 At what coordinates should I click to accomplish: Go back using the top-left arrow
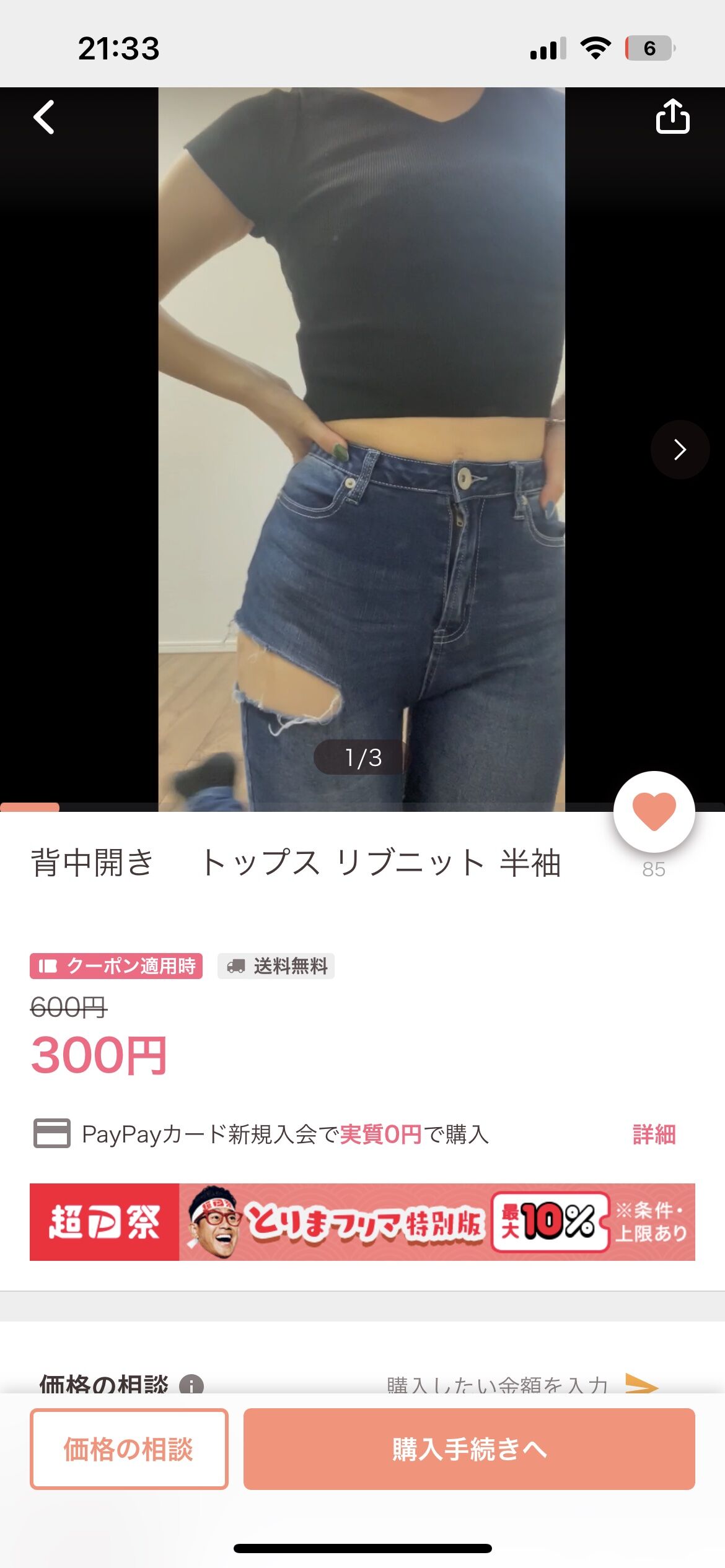click(x=44, y=117)
